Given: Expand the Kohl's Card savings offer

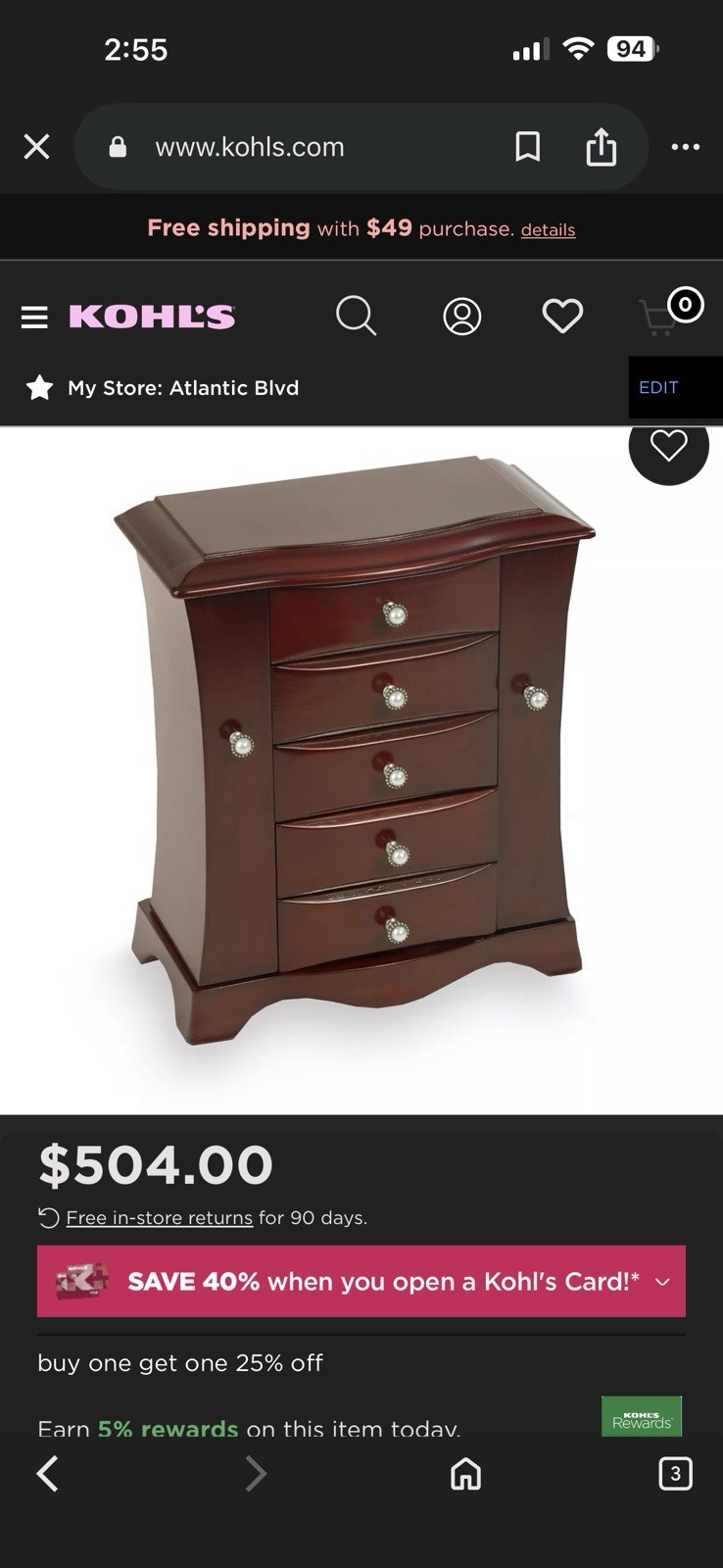Looking at the screenshot, I should [662, 1282].
